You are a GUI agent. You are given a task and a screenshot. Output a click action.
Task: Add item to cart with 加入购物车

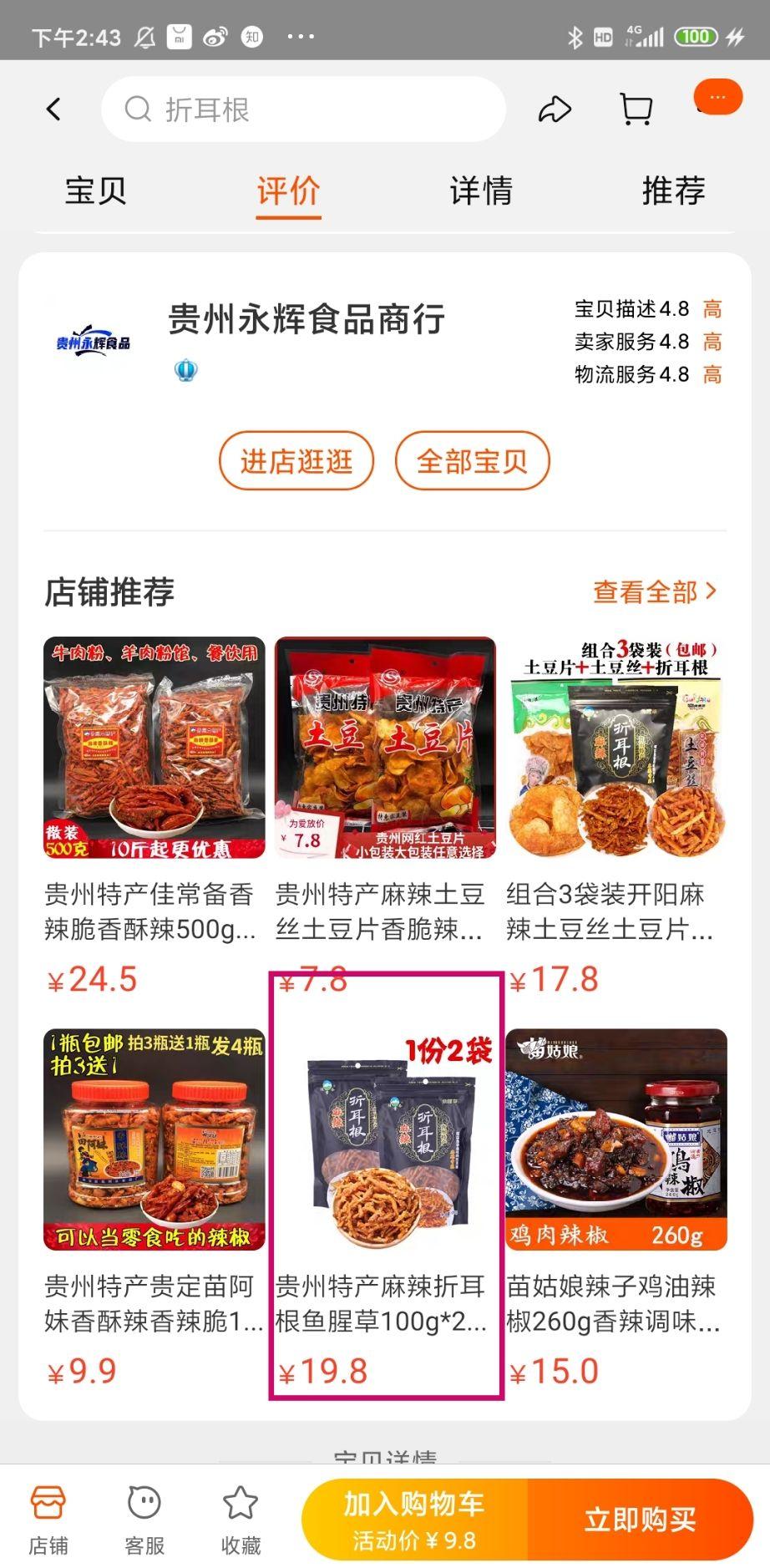pyautogui.click(x=414, y=1519)
